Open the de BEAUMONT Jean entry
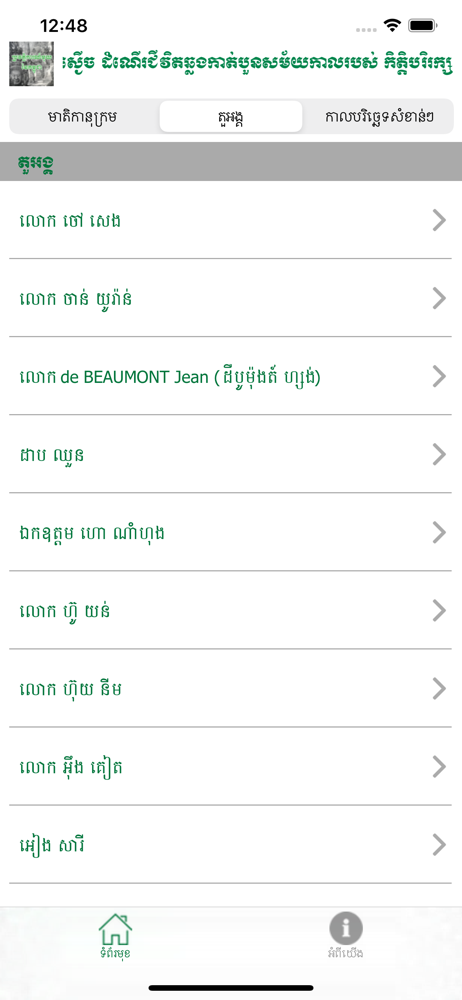Viewport: 462px width, 1000px height. [231, 376]
